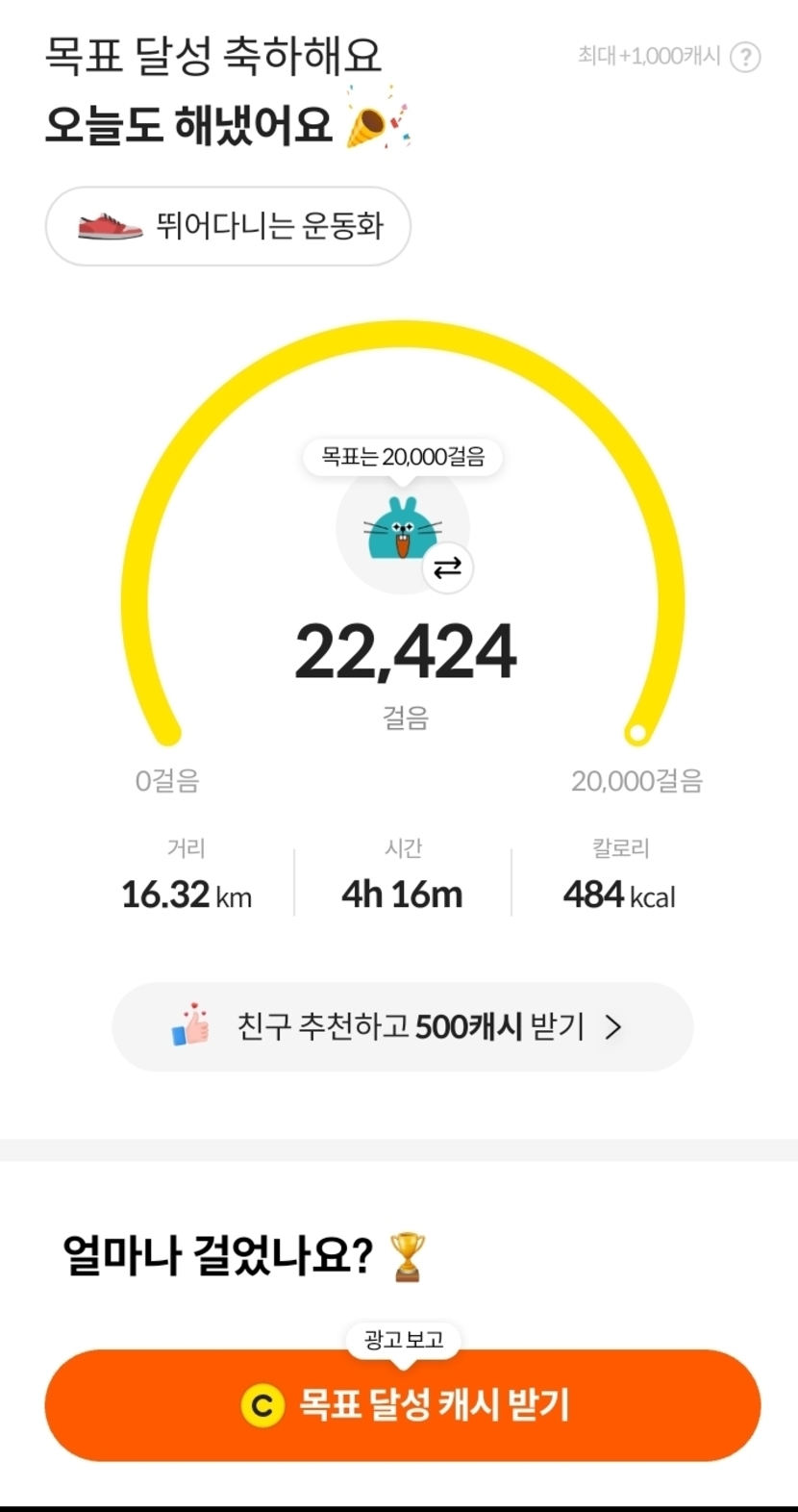The image size is (798, 1512).
Task: Open the help question mark icon
Action: click(745, 58)
